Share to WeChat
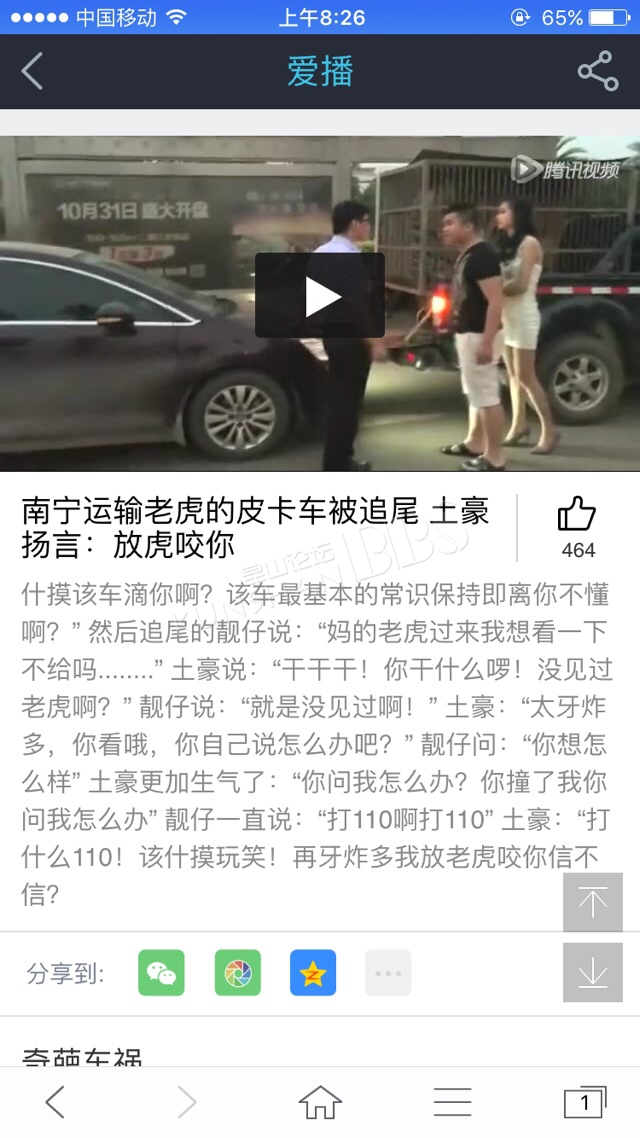 pyautogui.click(x=161, y=973)
